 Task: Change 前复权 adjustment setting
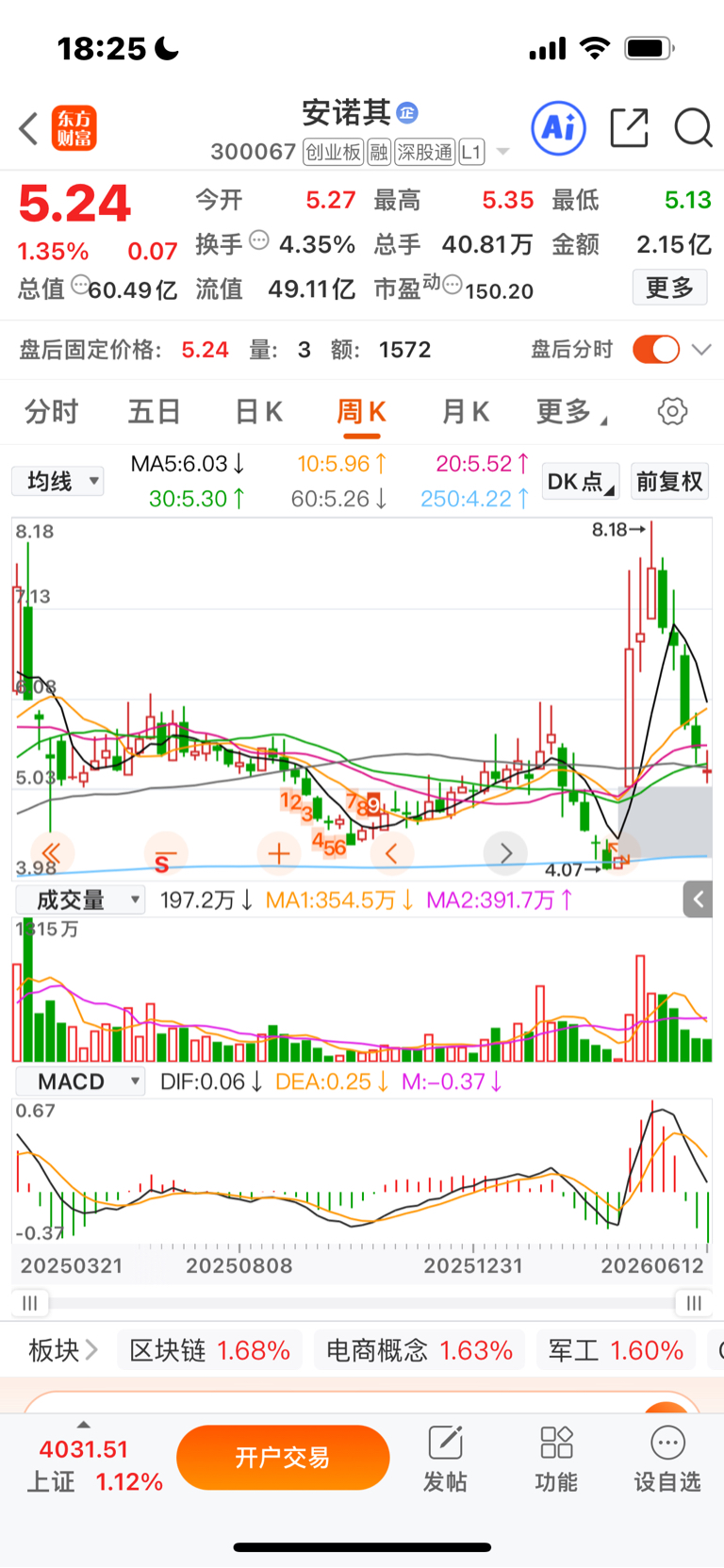(669, 481)
